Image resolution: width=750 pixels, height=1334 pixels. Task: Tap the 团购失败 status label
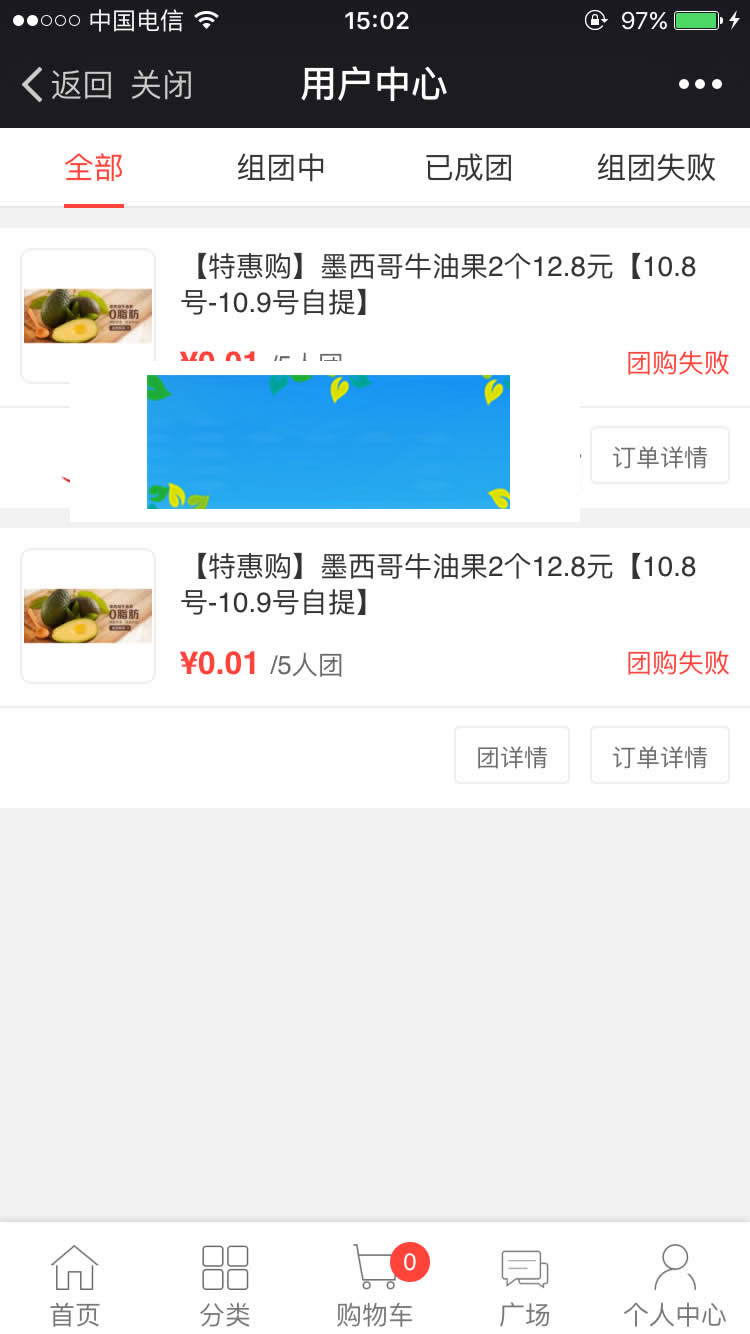[x=678, y=663]
